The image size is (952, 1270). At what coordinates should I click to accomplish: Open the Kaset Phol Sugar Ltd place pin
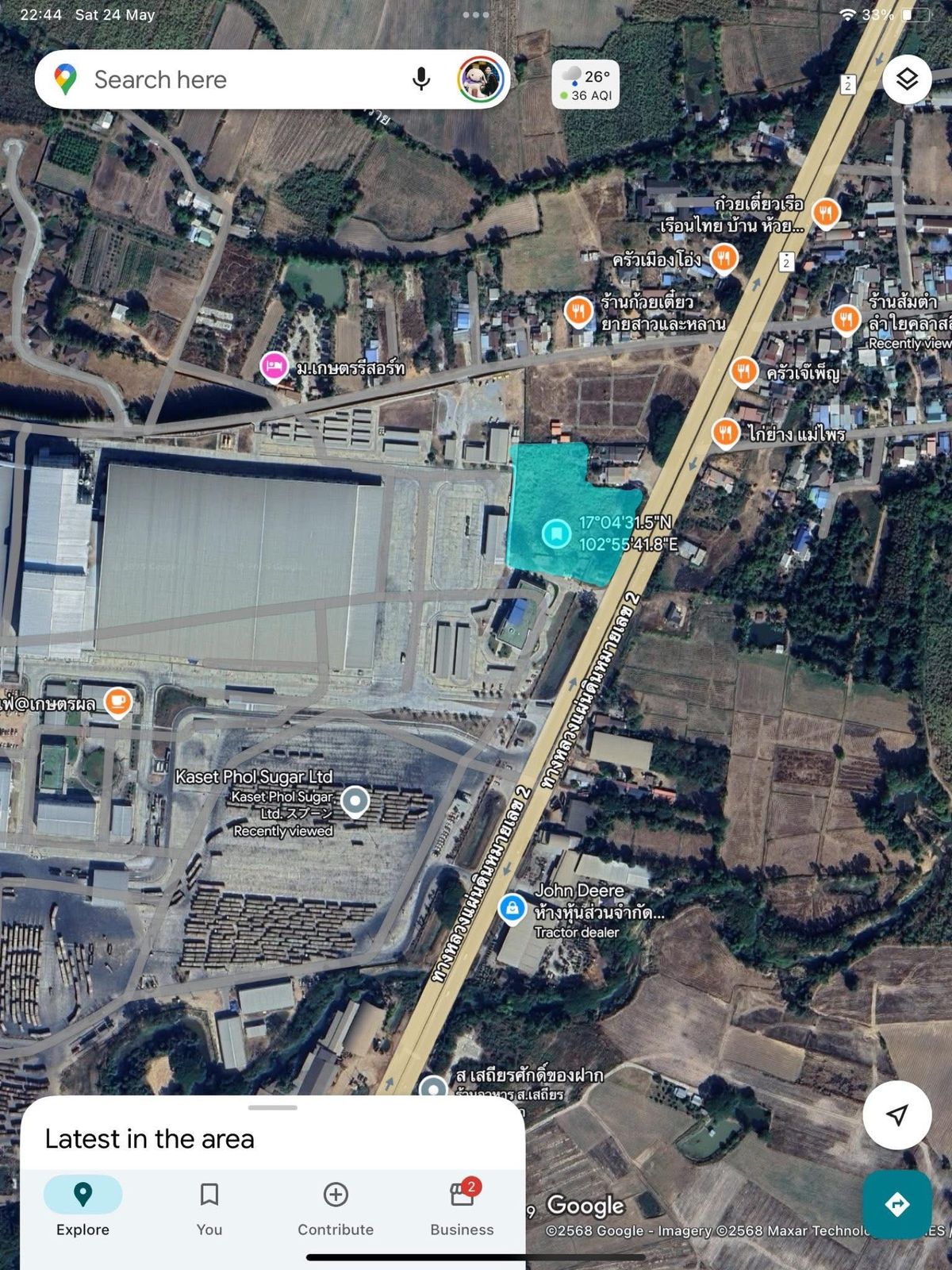coord(355,801)
